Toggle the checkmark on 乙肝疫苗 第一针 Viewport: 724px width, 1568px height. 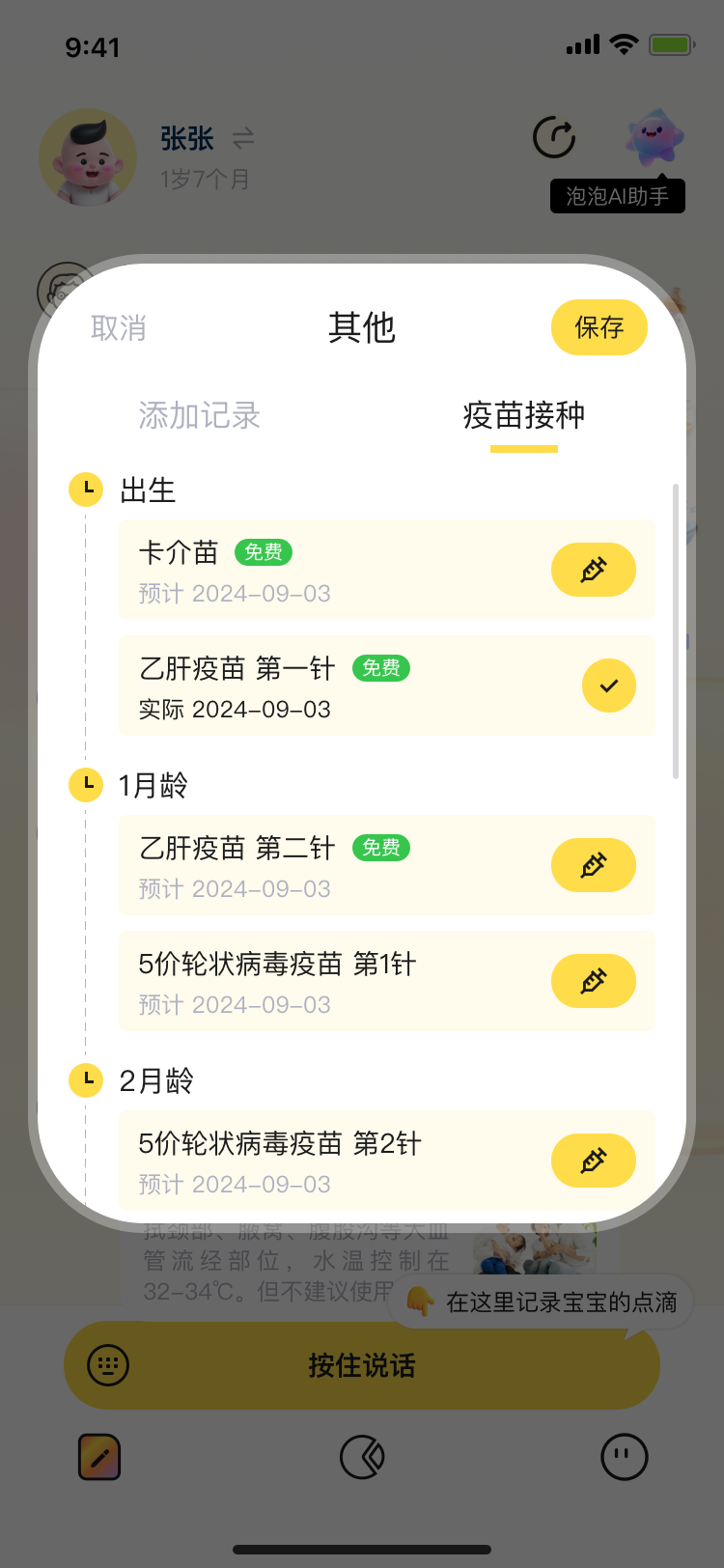(x=608, y=686)
